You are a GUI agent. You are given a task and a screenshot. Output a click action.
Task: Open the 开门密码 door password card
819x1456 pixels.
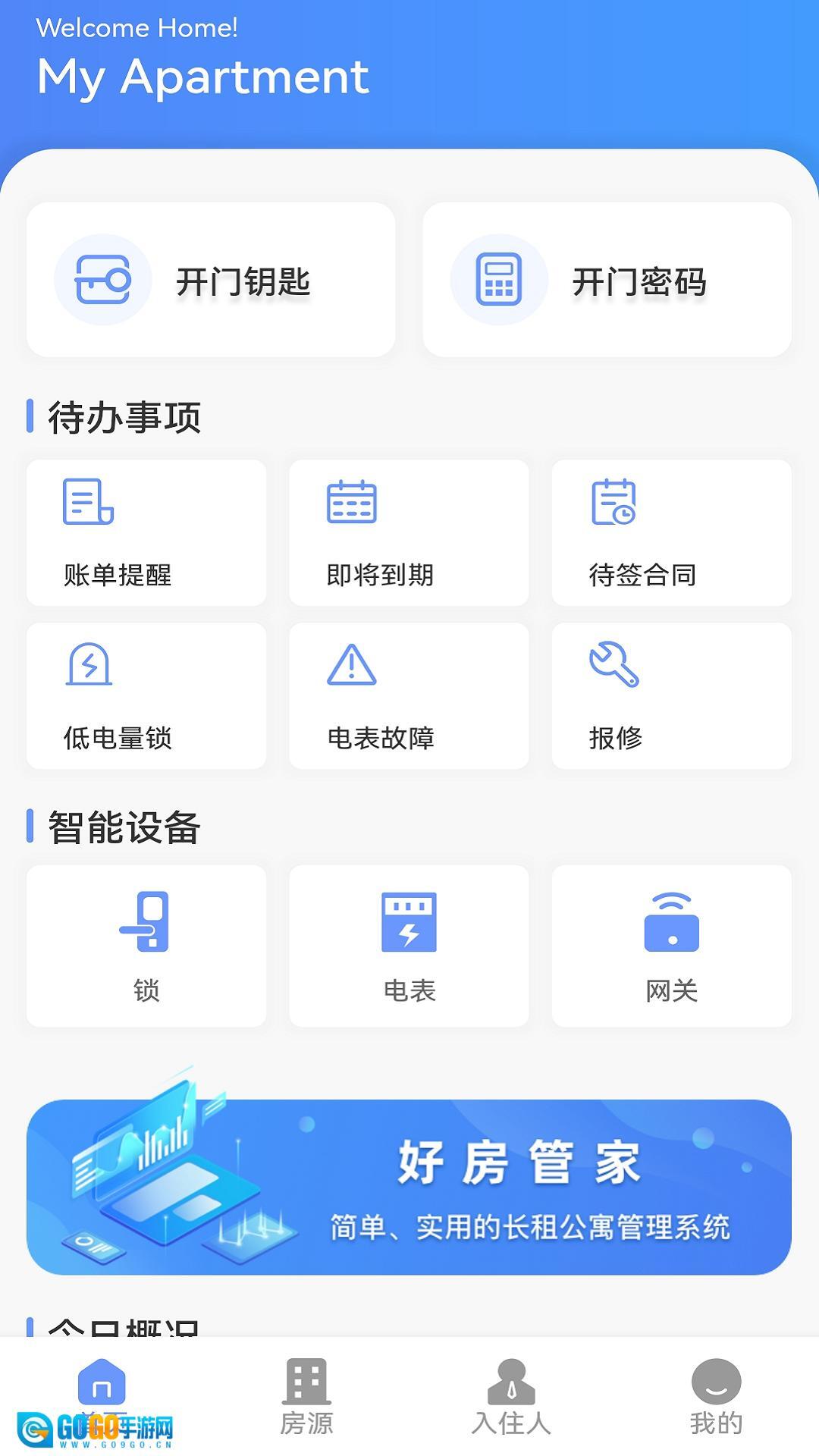tap(607, 280)
